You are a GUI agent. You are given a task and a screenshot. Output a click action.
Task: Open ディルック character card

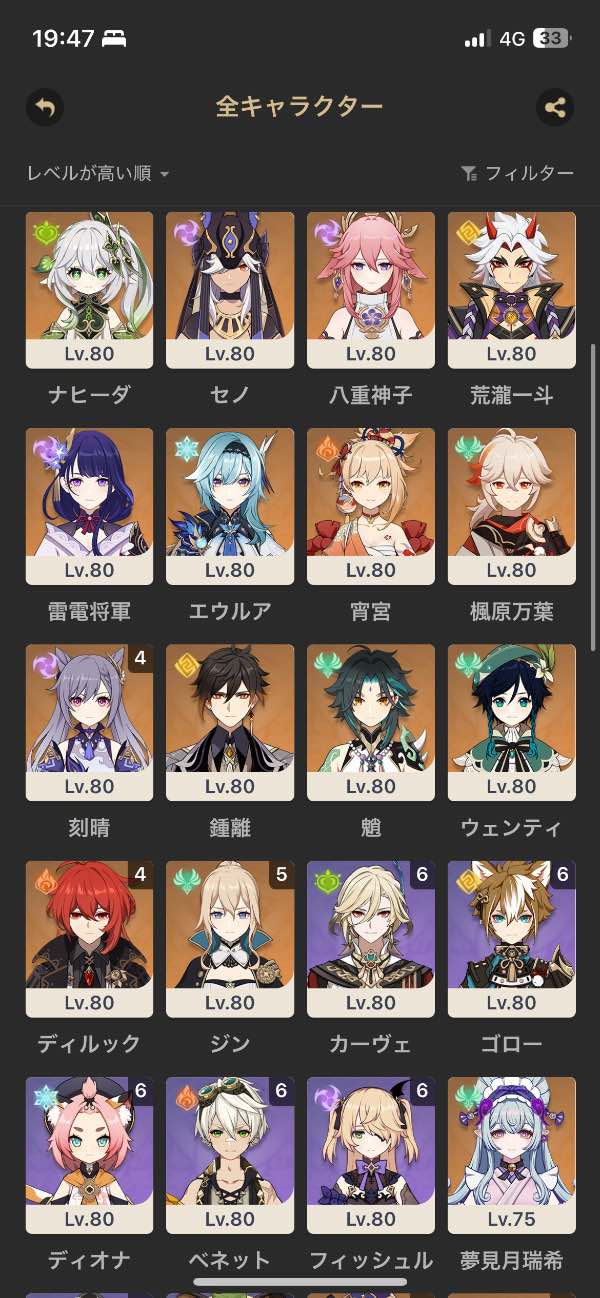click(89, 938)
